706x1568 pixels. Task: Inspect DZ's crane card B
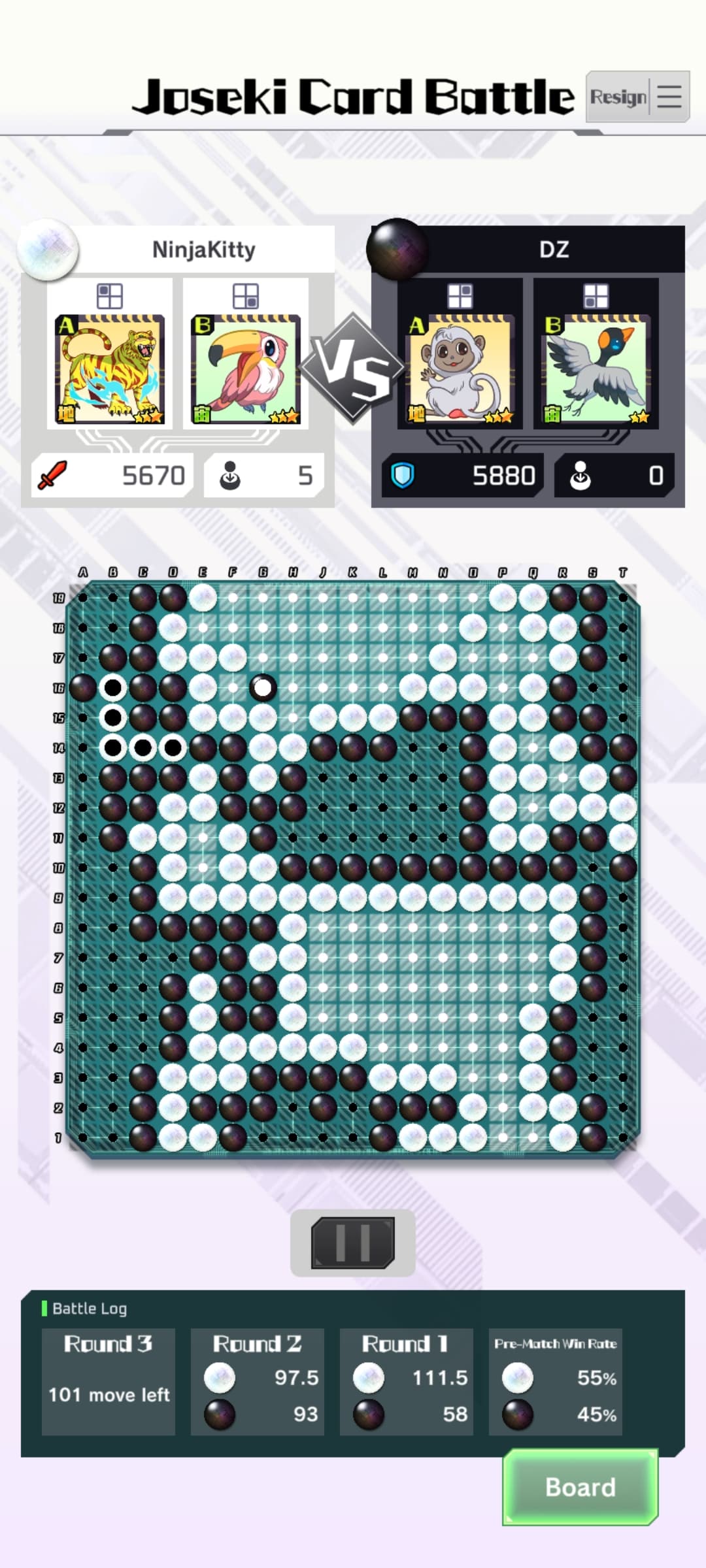coord(596,369)
